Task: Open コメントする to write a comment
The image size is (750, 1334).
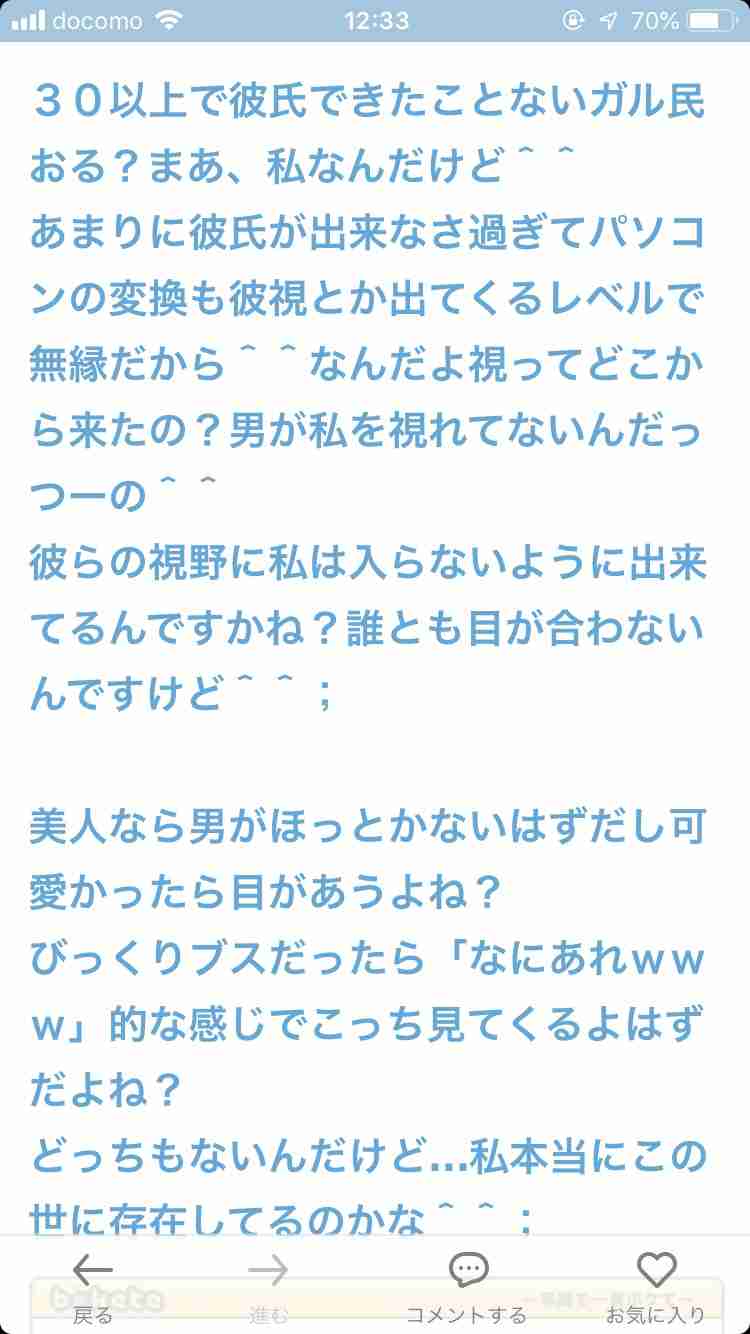Action: 466,1285
